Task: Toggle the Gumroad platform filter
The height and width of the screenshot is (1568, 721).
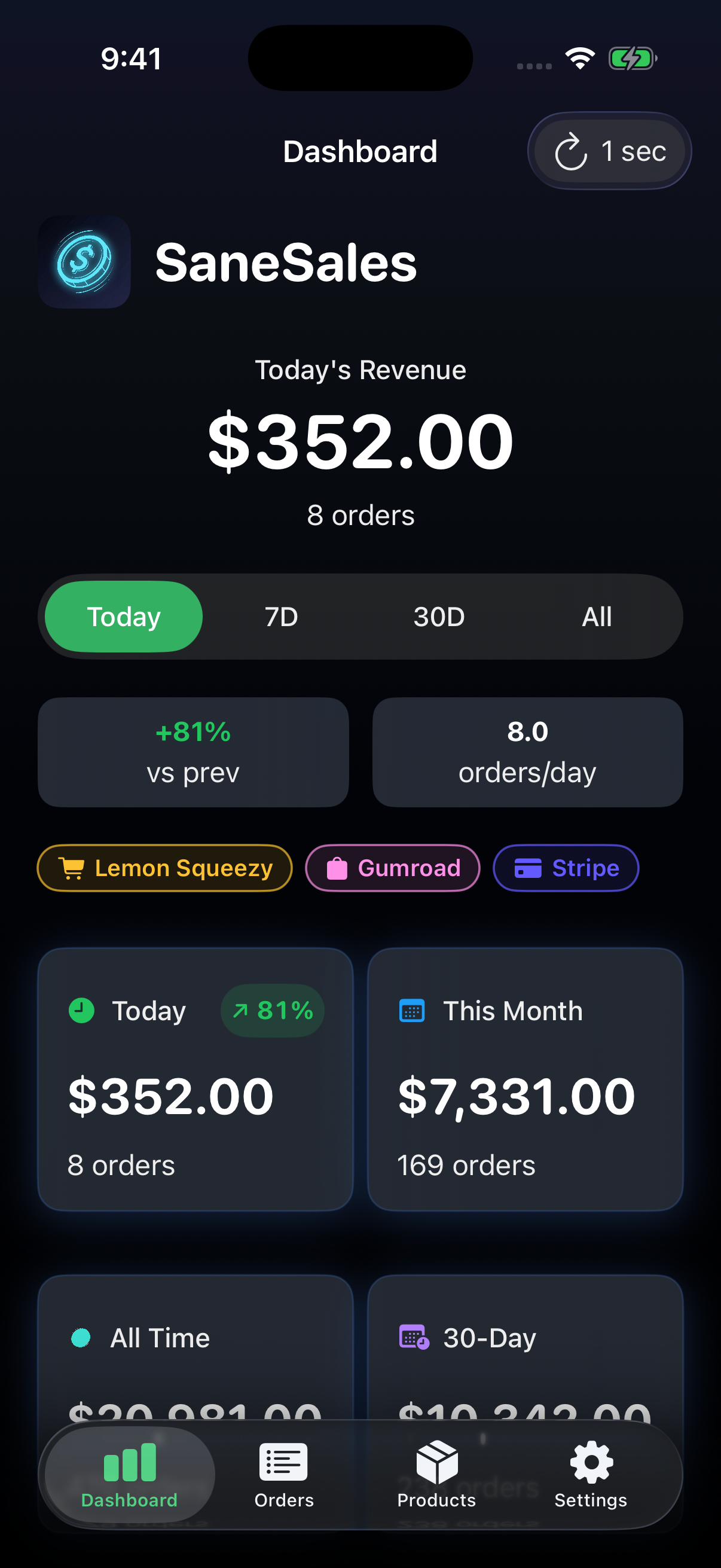Action: pos(392,868)
